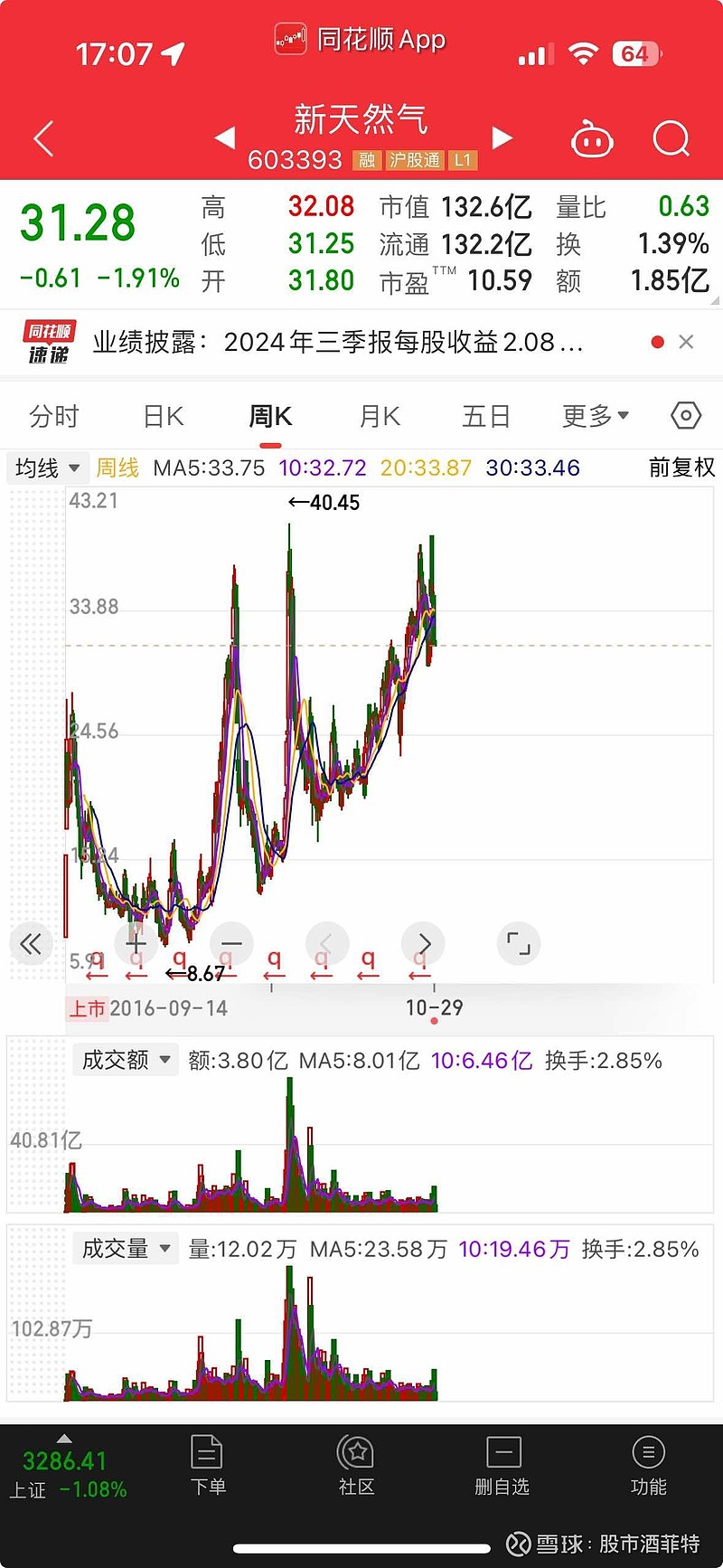Open the 均线 moving average dropdown
This screenshot has width=723, height=1568.
pos(47,468)
